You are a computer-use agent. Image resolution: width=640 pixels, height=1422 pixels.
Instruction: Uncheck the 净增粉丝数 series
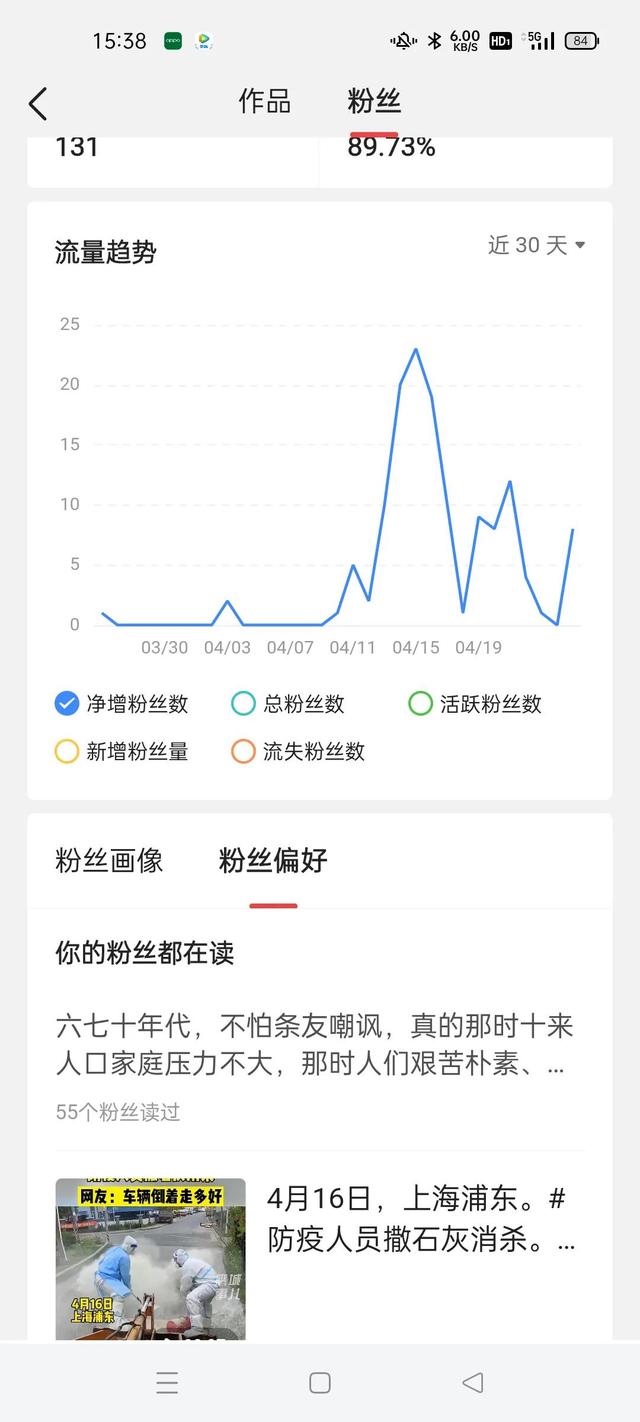(67, 704)
